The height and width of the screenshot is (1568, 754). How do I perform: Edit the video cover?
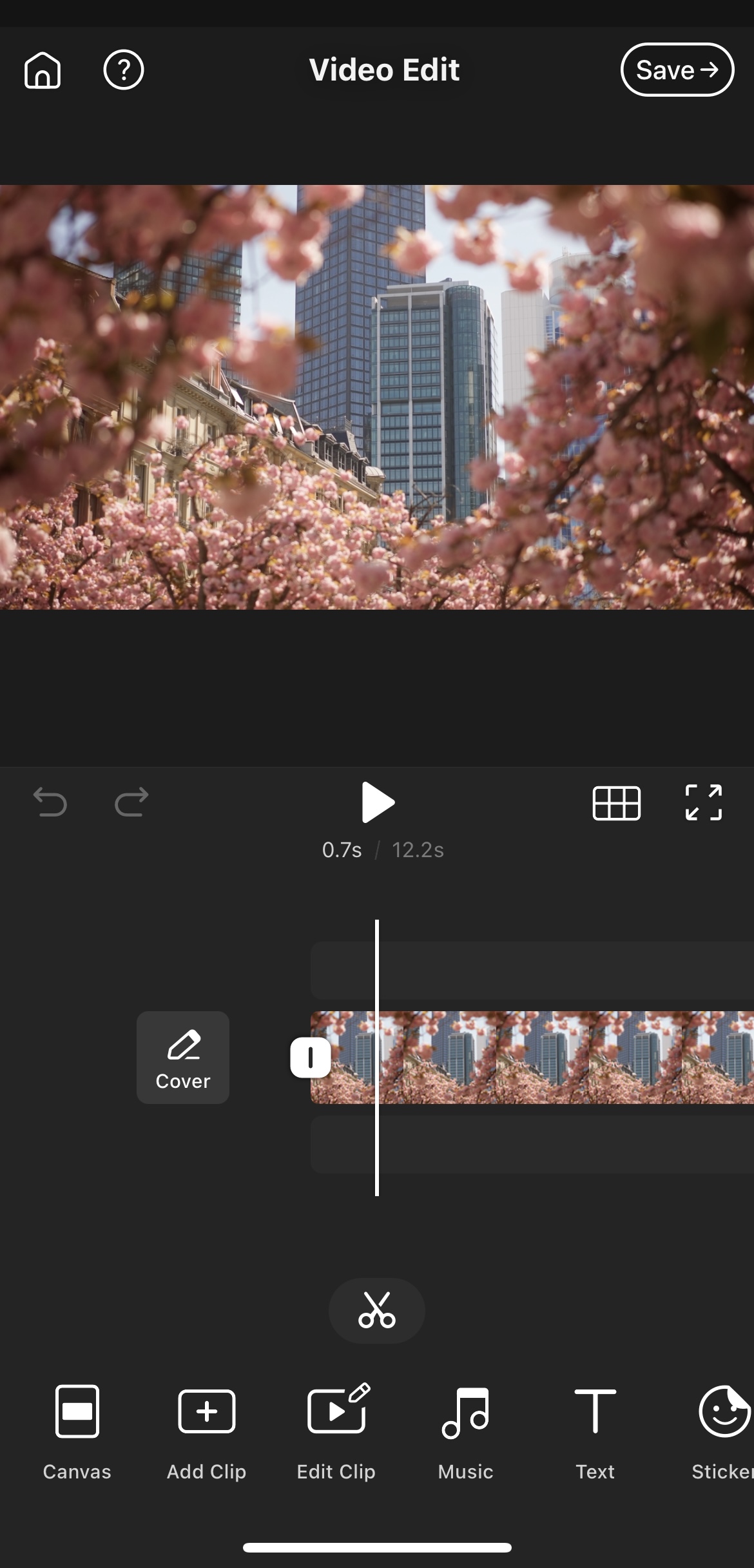coord(183,1058)
